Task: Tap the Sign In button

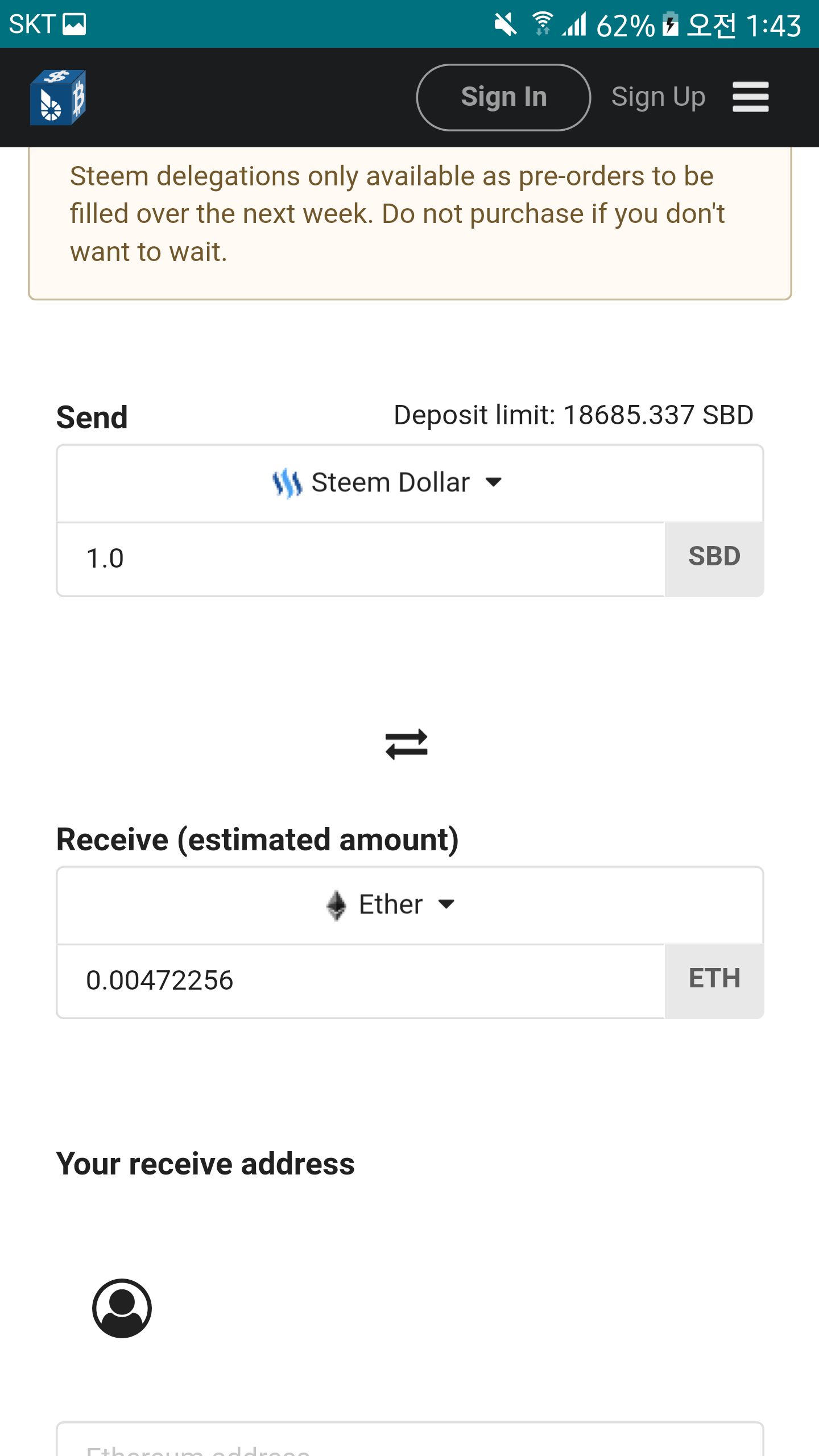Action: pos(503,97)
